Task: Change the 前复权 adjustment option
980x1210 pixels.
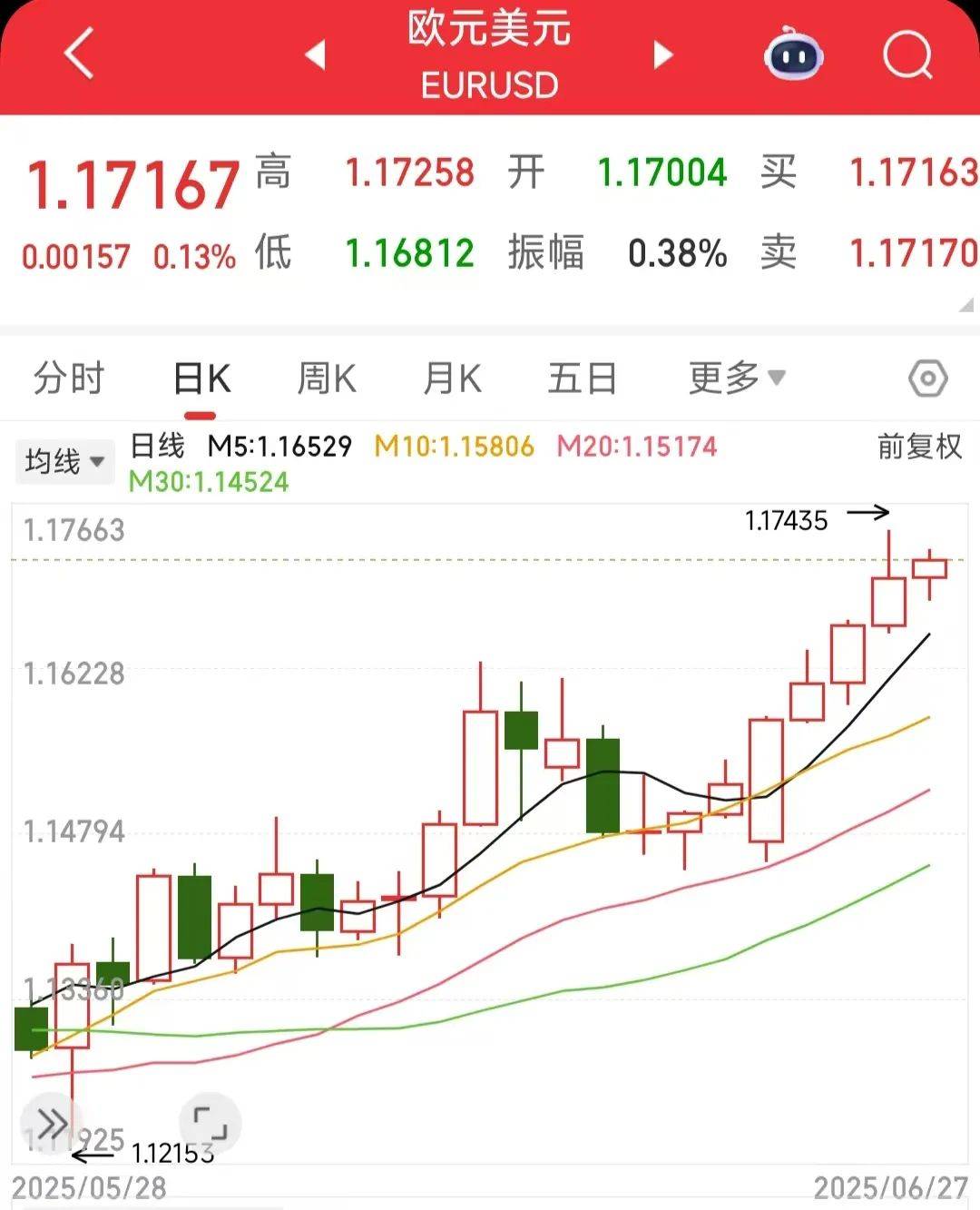Action: [918, 447]
